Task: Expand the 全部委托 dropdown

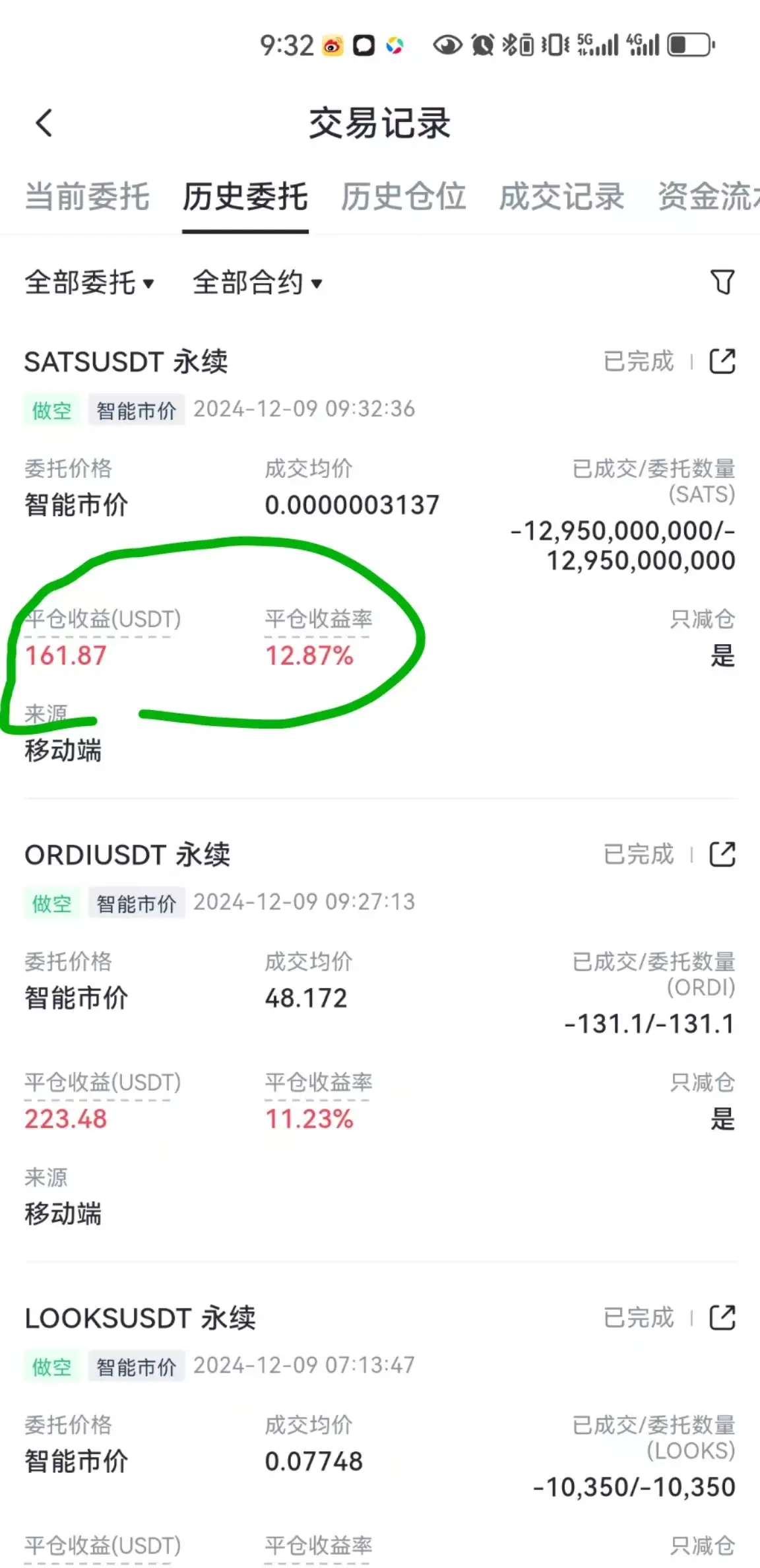Action: point(90,283)
